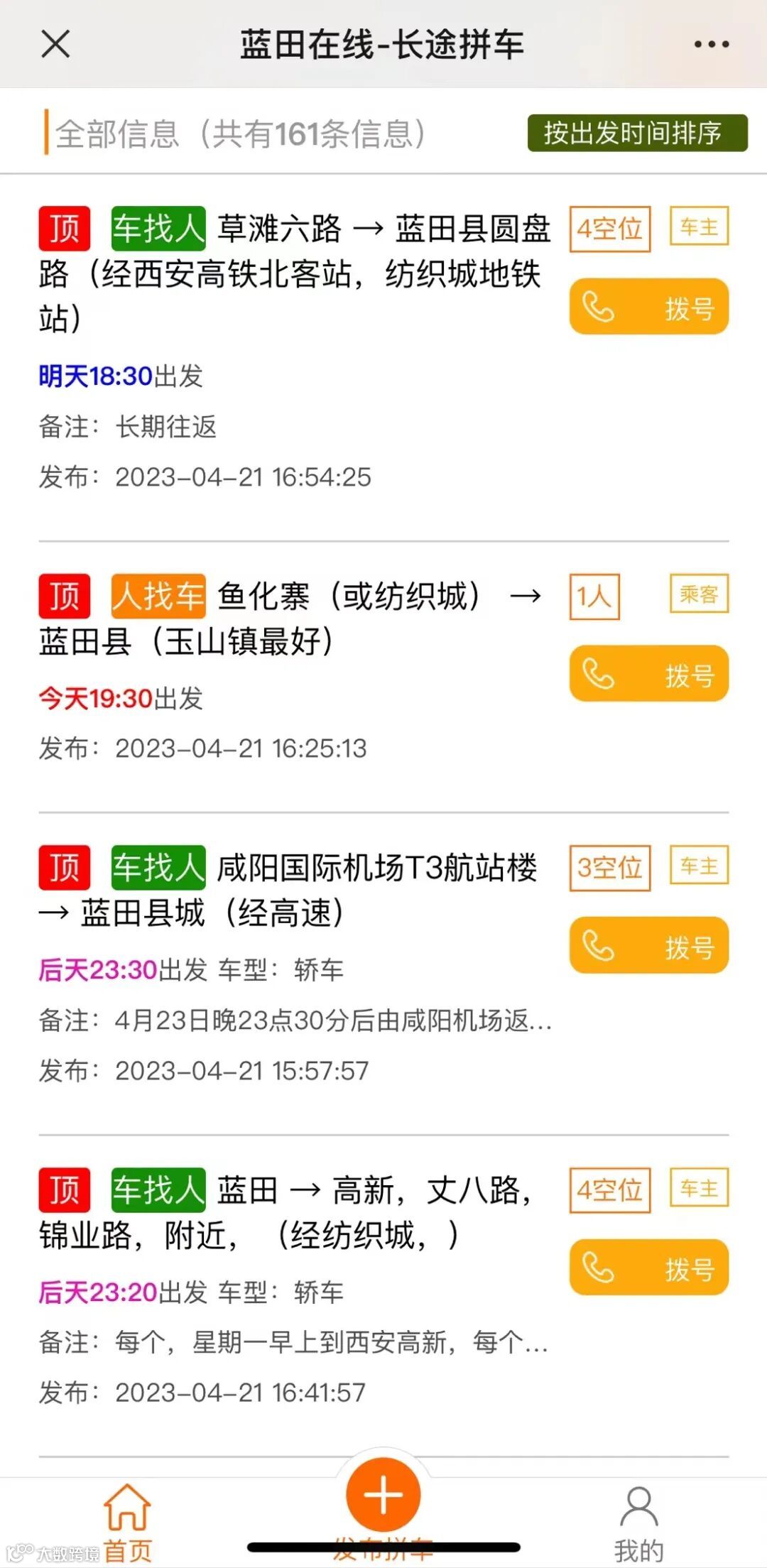Viewport: 767px width, 1568px height.
Task: Call the 草滩六路 to 蓝田县圆盘路 driver
Action: pyautogui.click(x=648, y=307)
